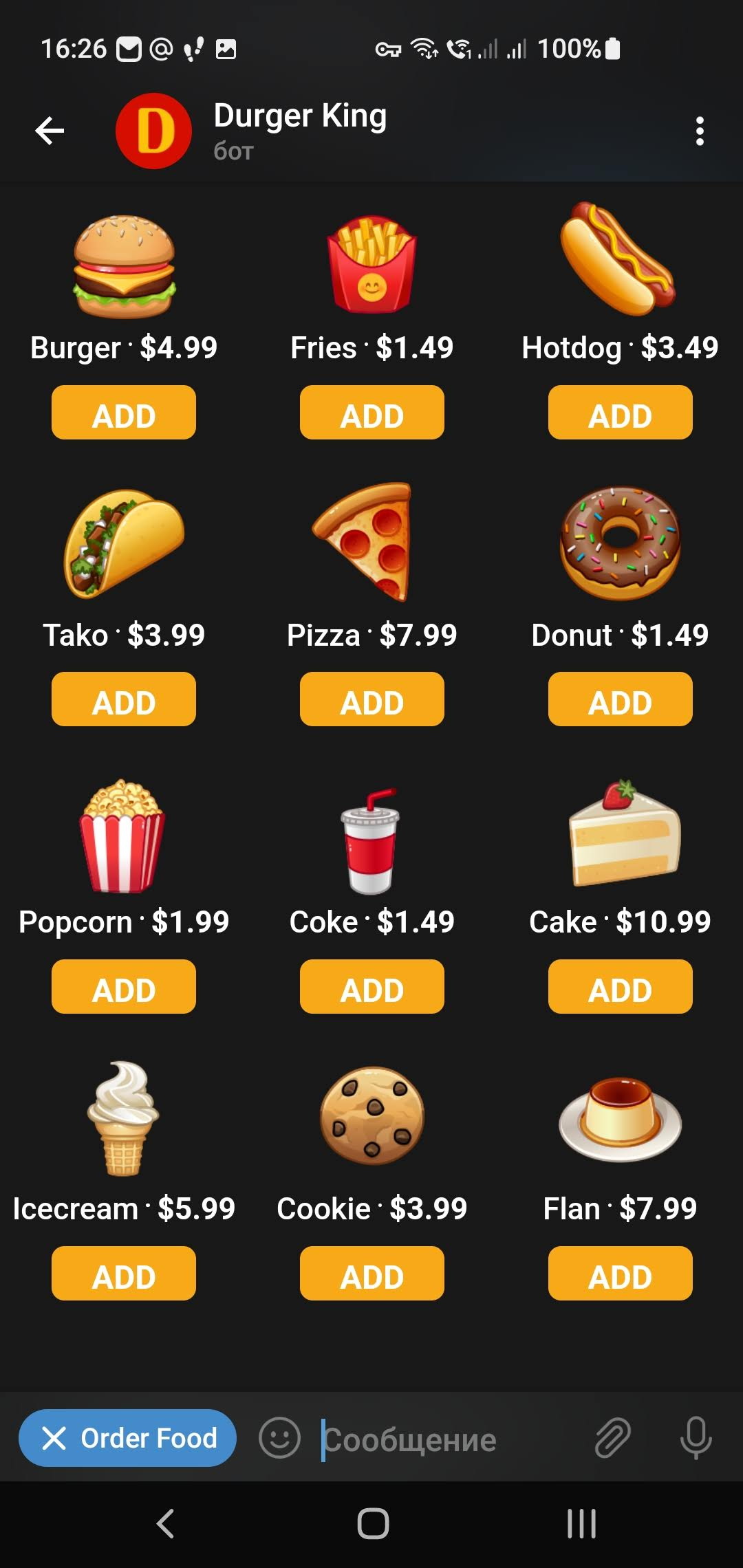The image size is (743, 1568).
Task: Add Pizza to the order
Action: [371, 699]
